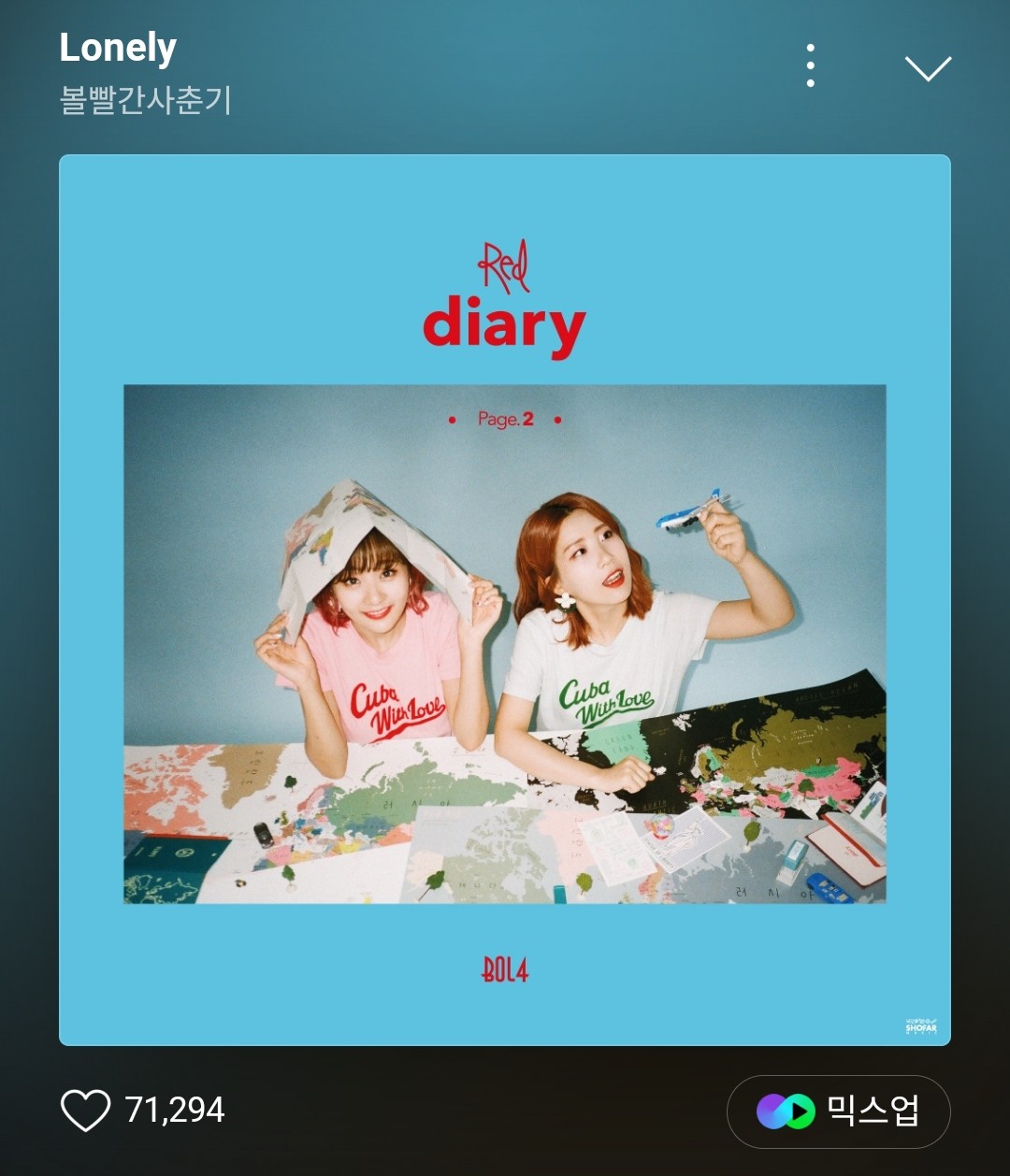1010x1176 pixels.
Task: Like the song Lonely
Action: pyautogui.click(x=85, y=1111)
